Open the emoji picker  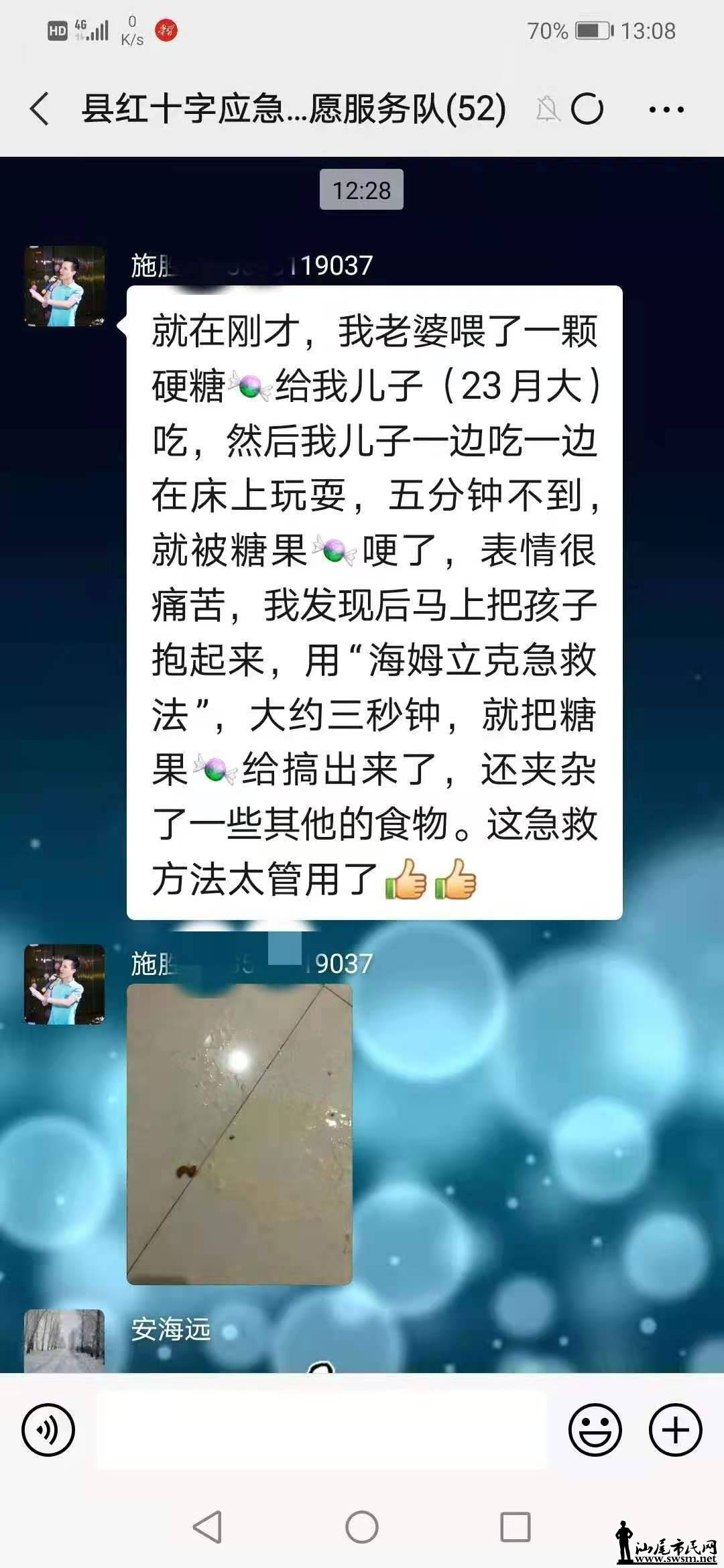(x=595, y=1429)
